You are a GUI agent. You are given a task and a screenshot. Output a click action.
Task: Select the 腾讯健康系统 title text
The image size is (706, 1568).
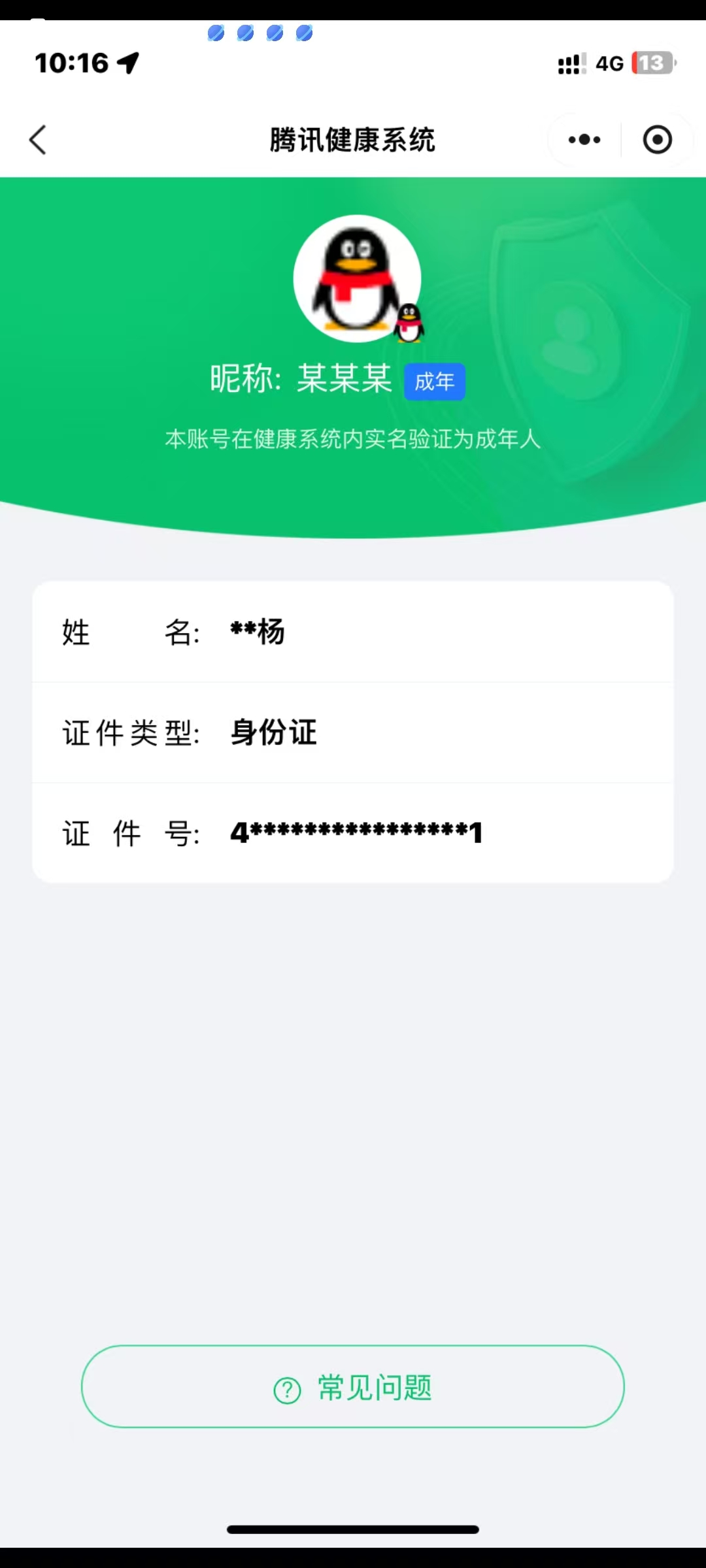(353, 139)
